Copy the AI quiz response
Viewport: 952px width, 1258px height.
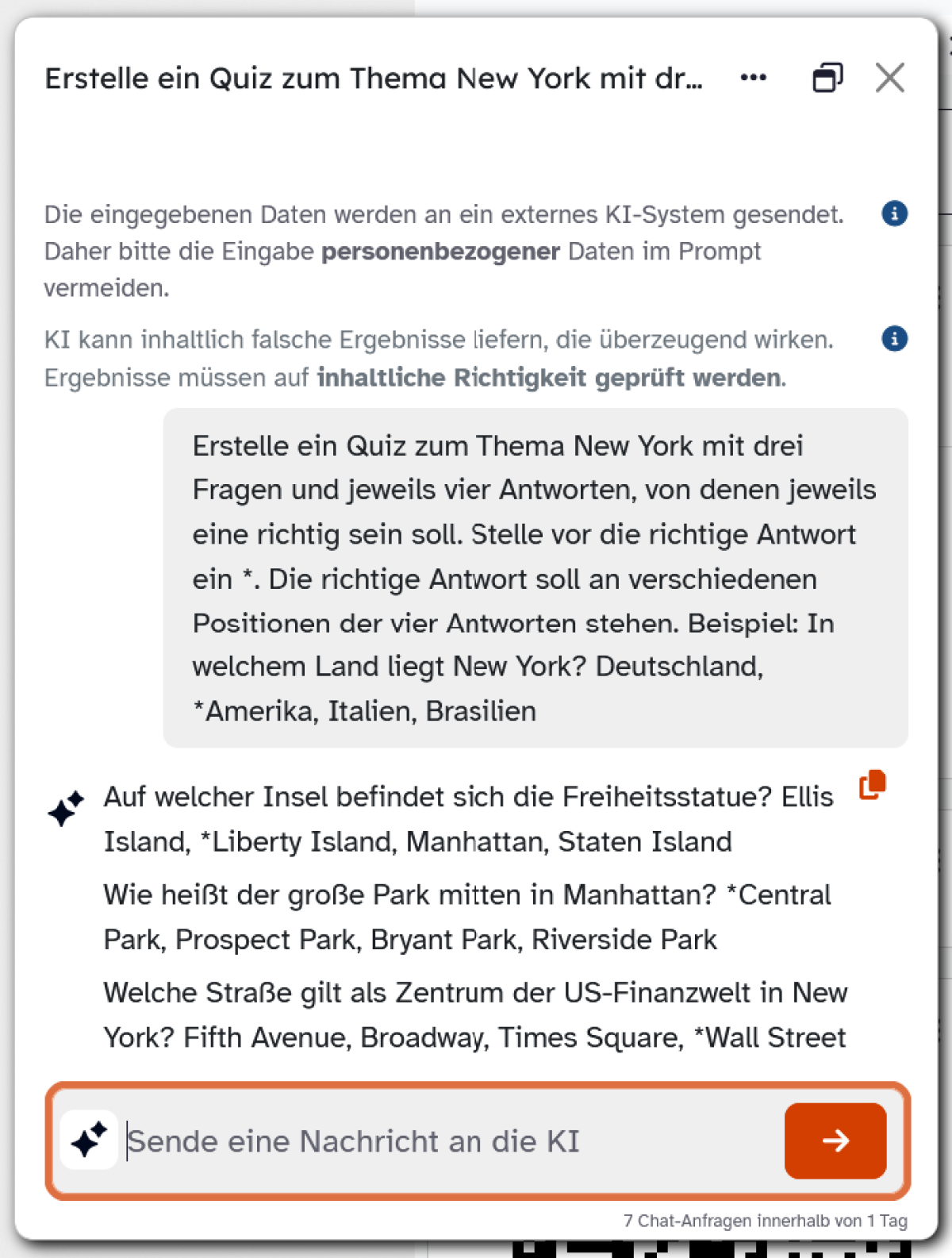click(x=873, y=785)
